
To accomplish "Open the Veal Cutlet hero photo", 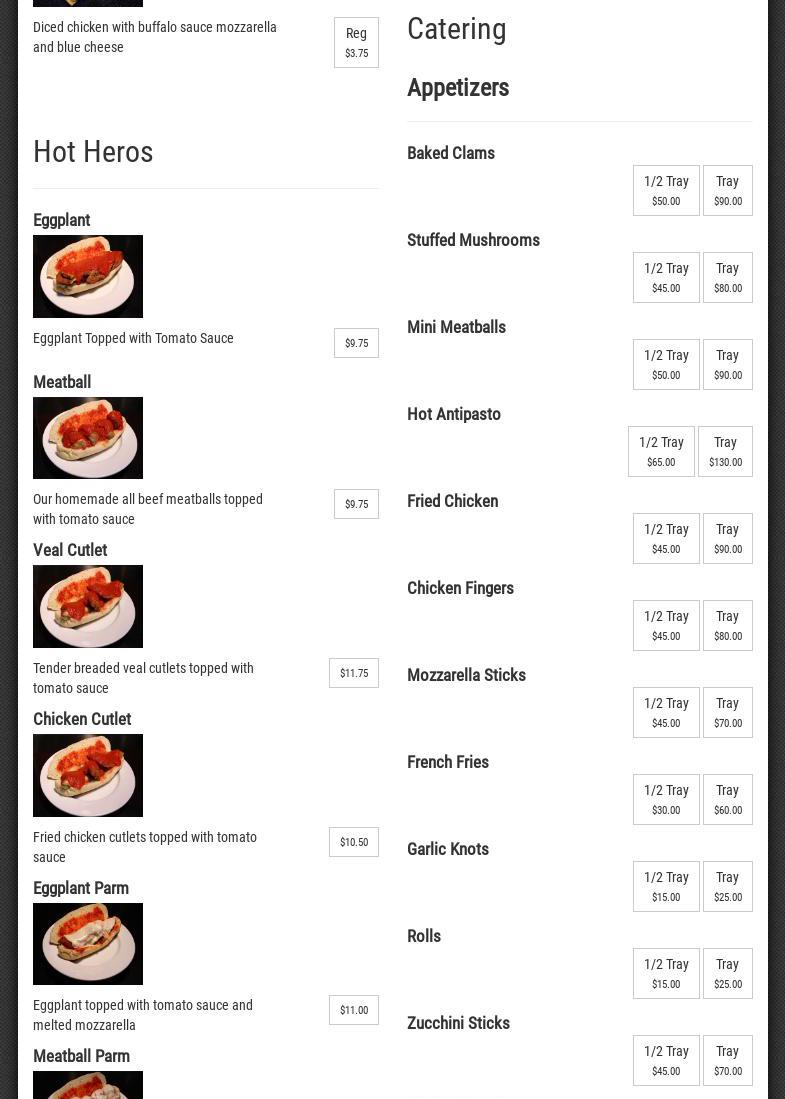I will tap(88, 606).
